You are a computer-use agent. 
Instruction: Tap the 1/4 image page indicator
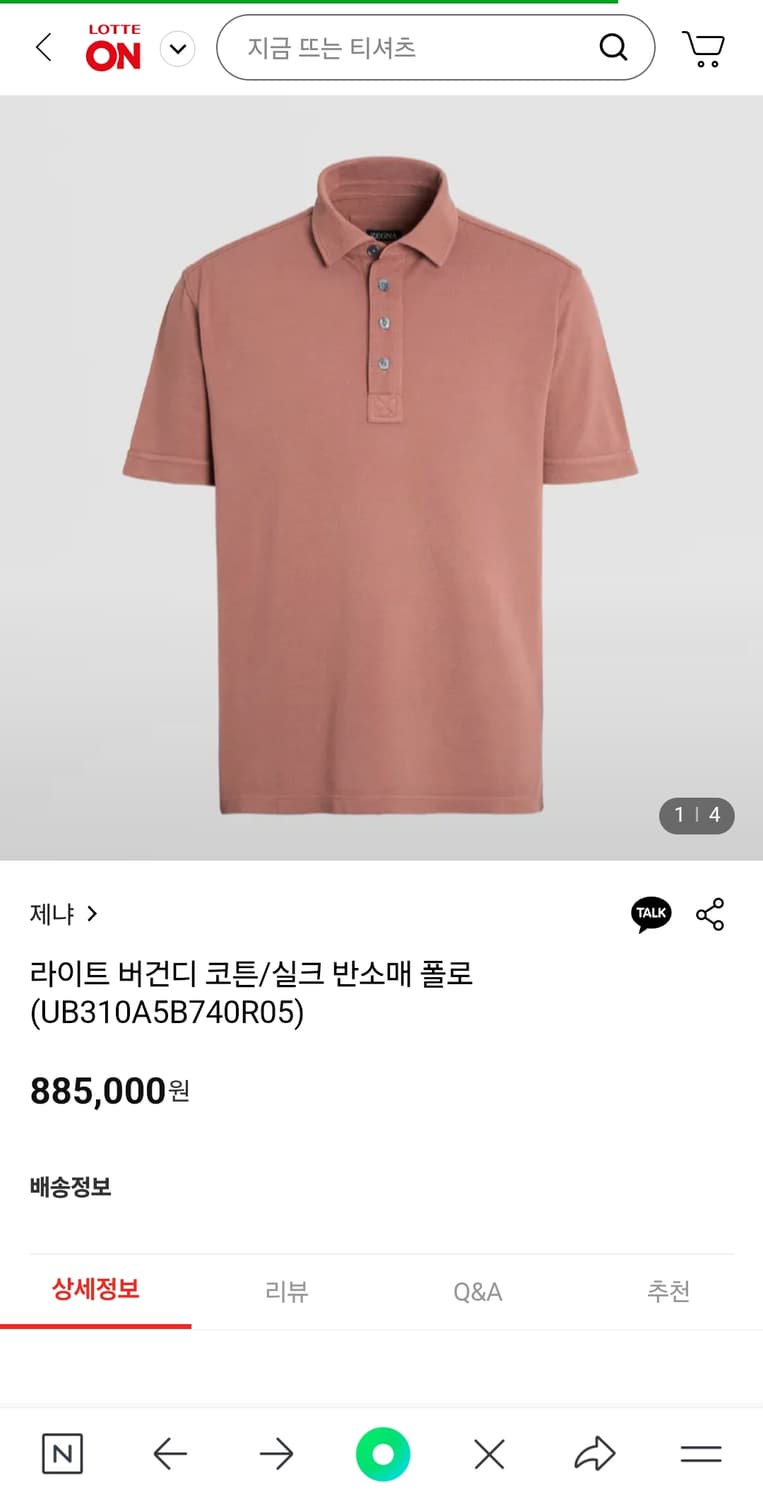pos(697,815)
